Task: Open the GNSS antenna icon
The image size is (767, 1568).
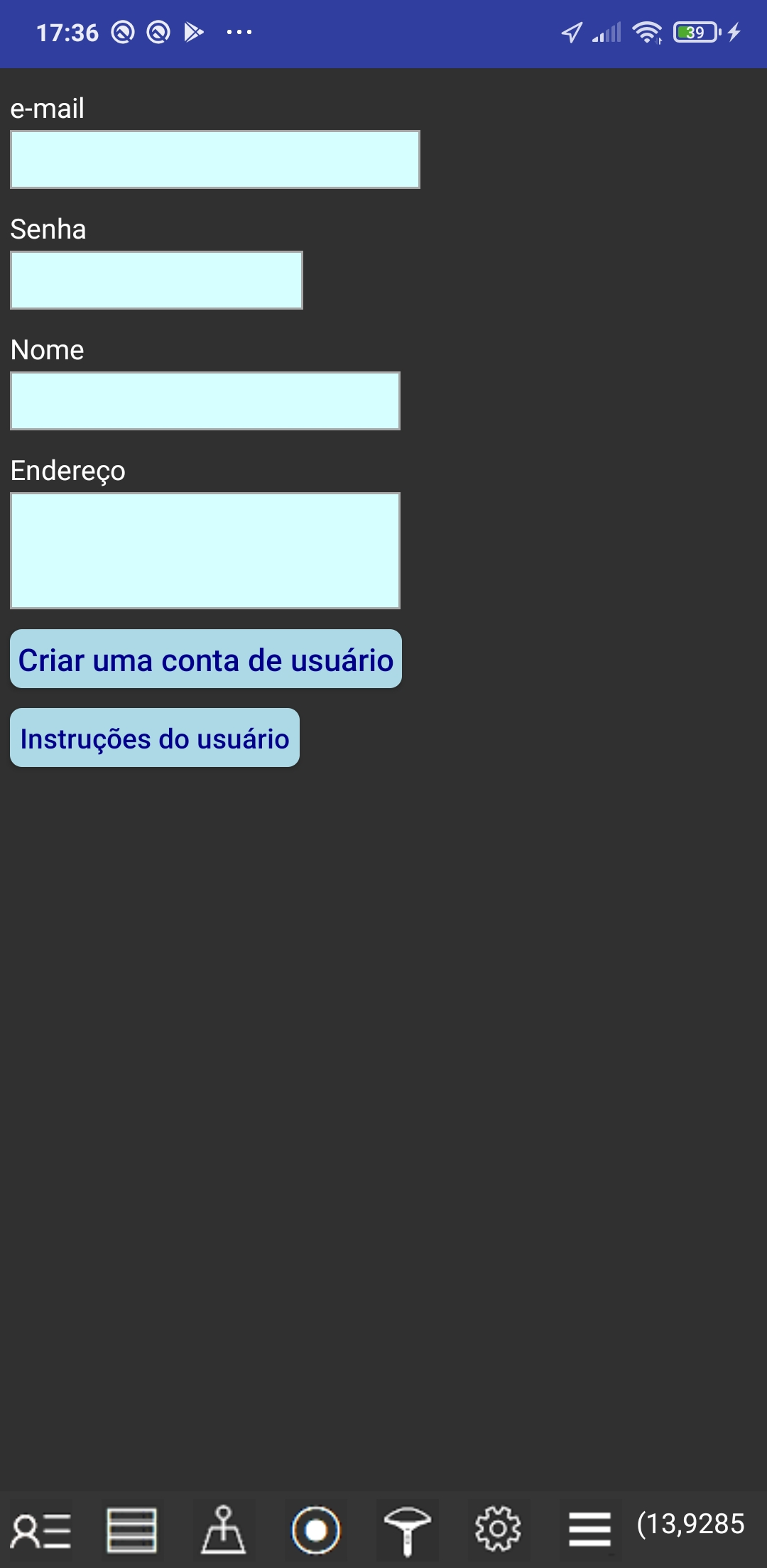Action: pos(407,1530)
